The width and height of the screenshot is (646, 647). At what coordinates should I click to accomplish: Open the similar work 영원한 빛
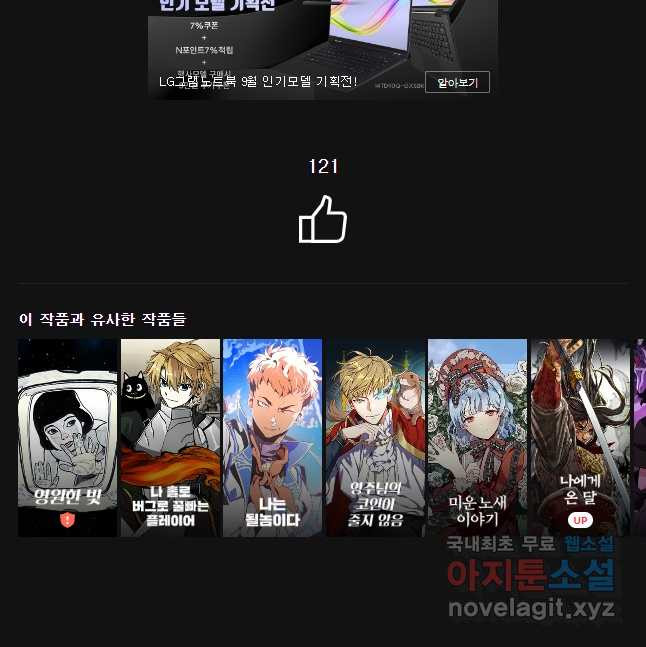[68, 437]
